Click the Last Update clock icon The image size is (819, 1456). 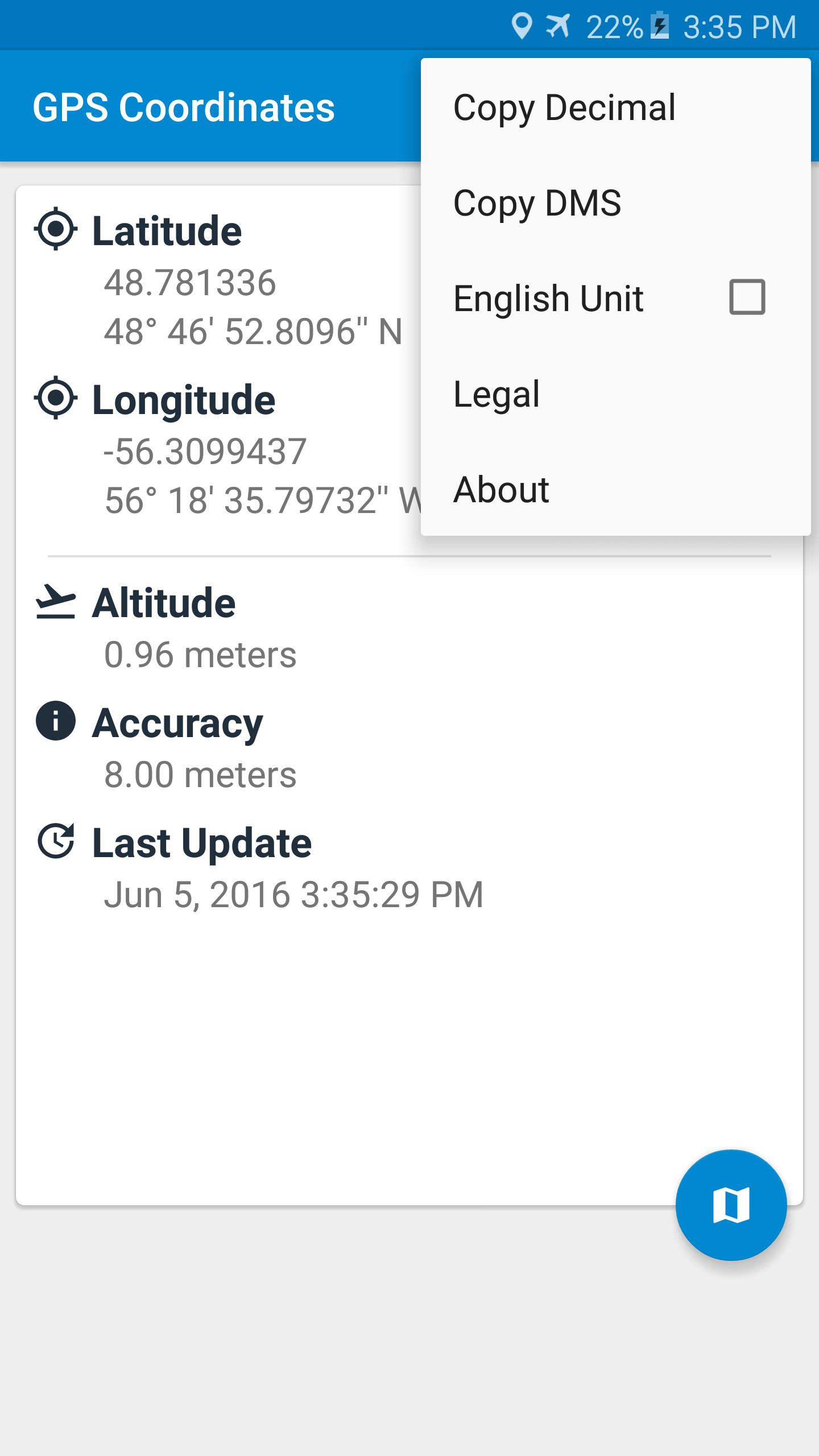coord(57,840)
